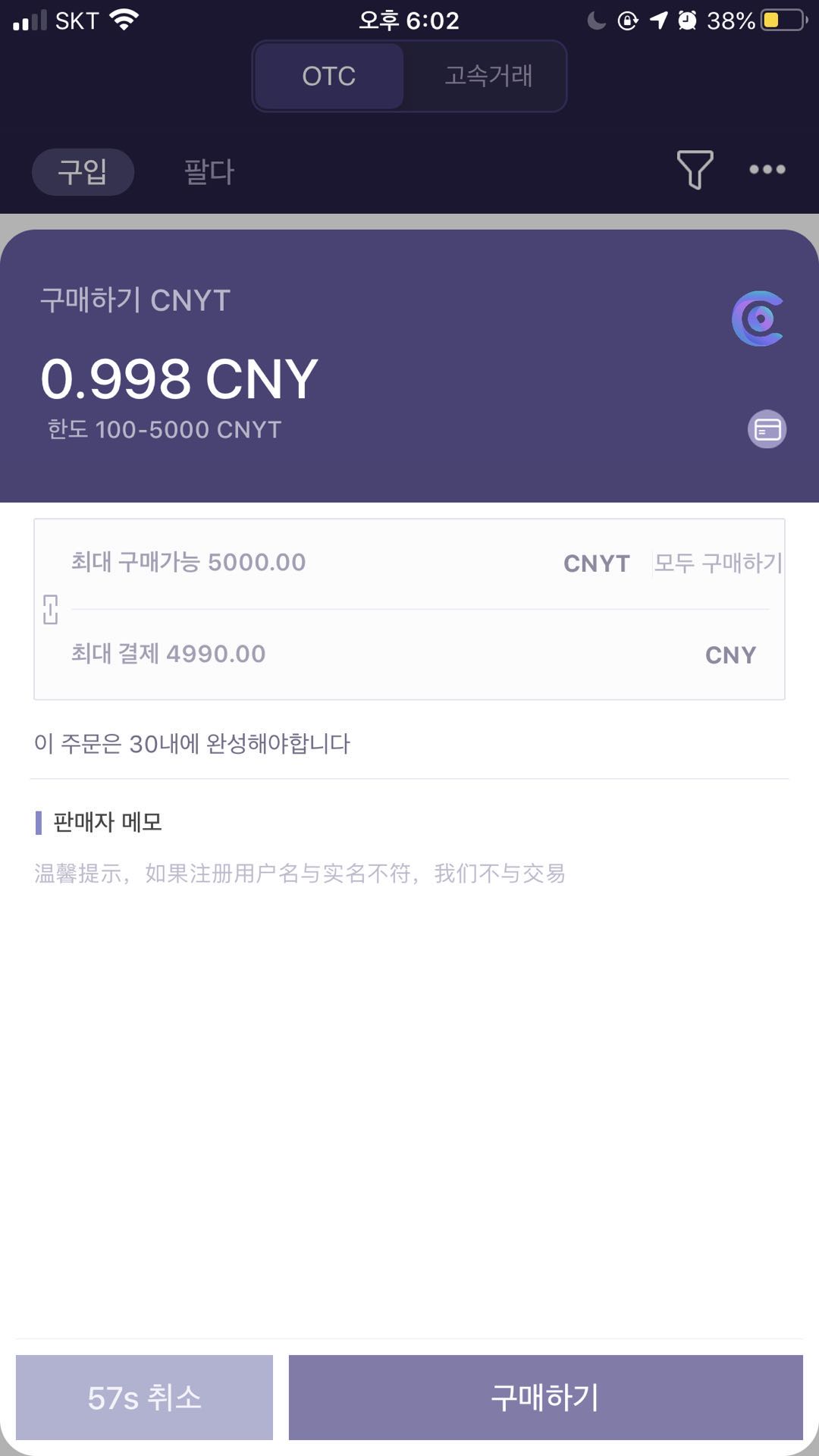Viewport: 819px width, 1456px height.
Task: Select the 구입 tab
Action: 83,171
